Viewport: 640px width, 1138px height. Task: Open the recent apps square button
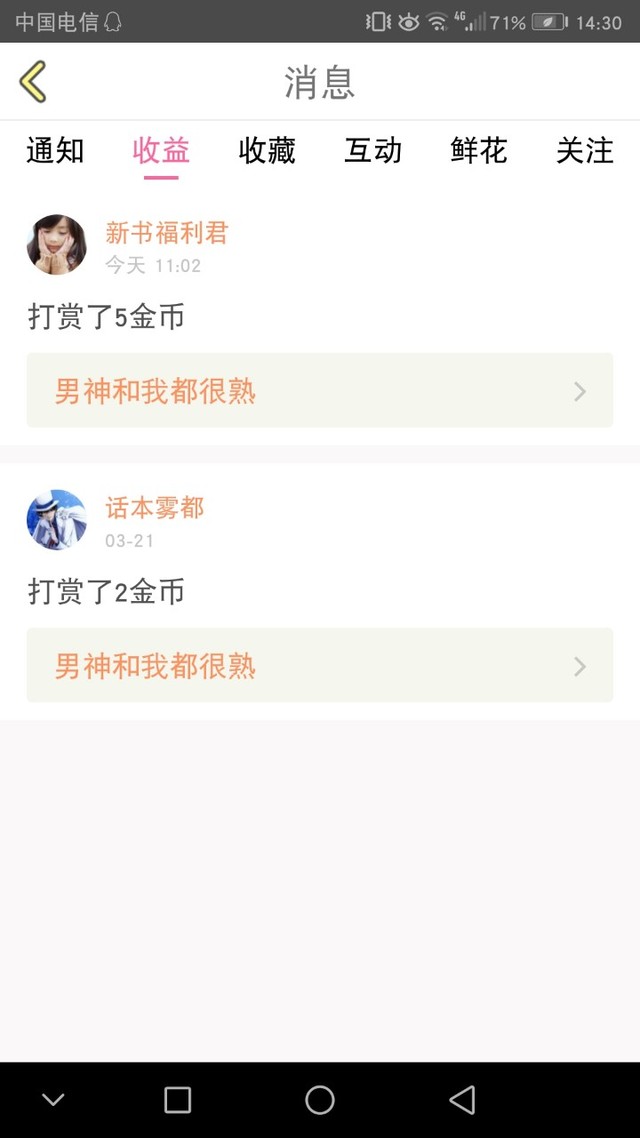pyautogui.click(x=178, y=1100)
